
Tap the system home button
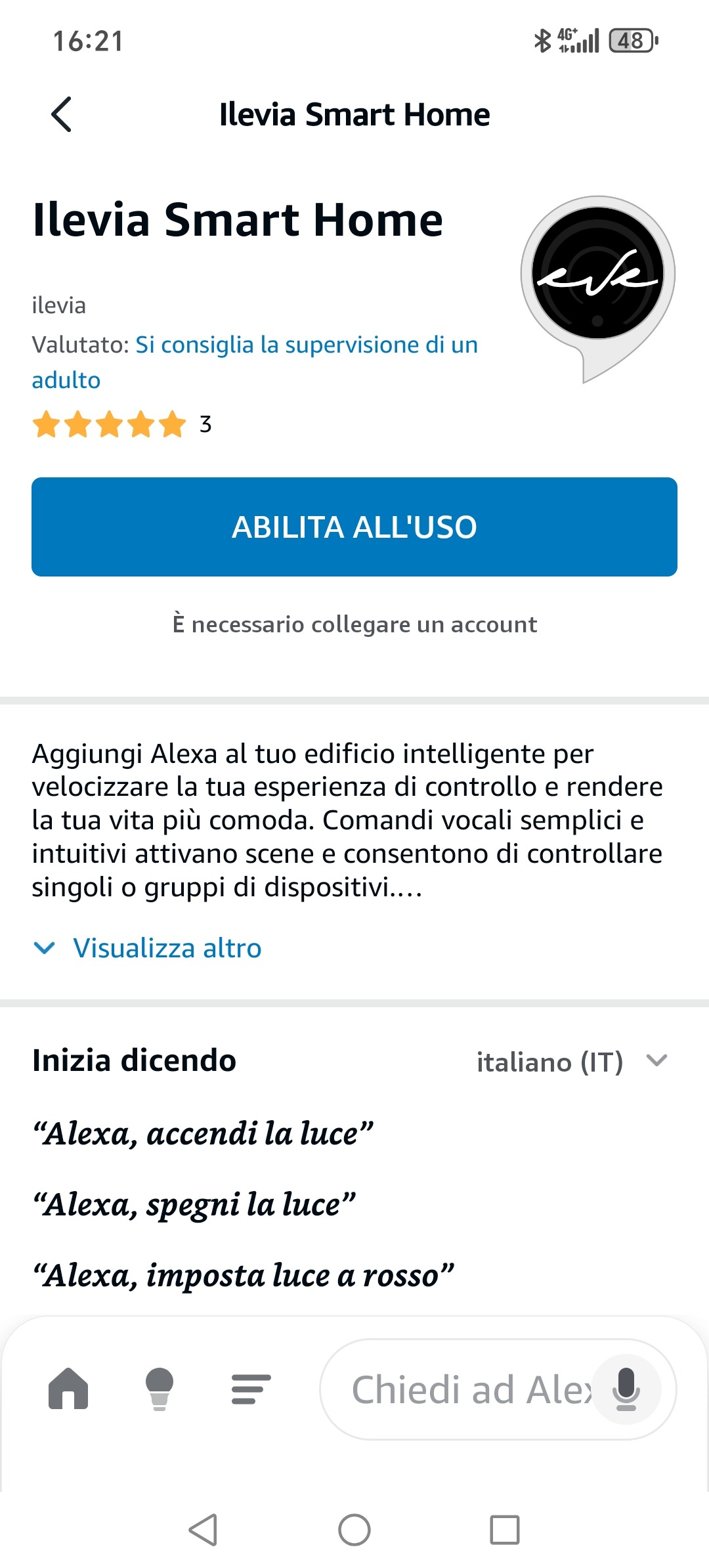click(x=354, y=1530)
